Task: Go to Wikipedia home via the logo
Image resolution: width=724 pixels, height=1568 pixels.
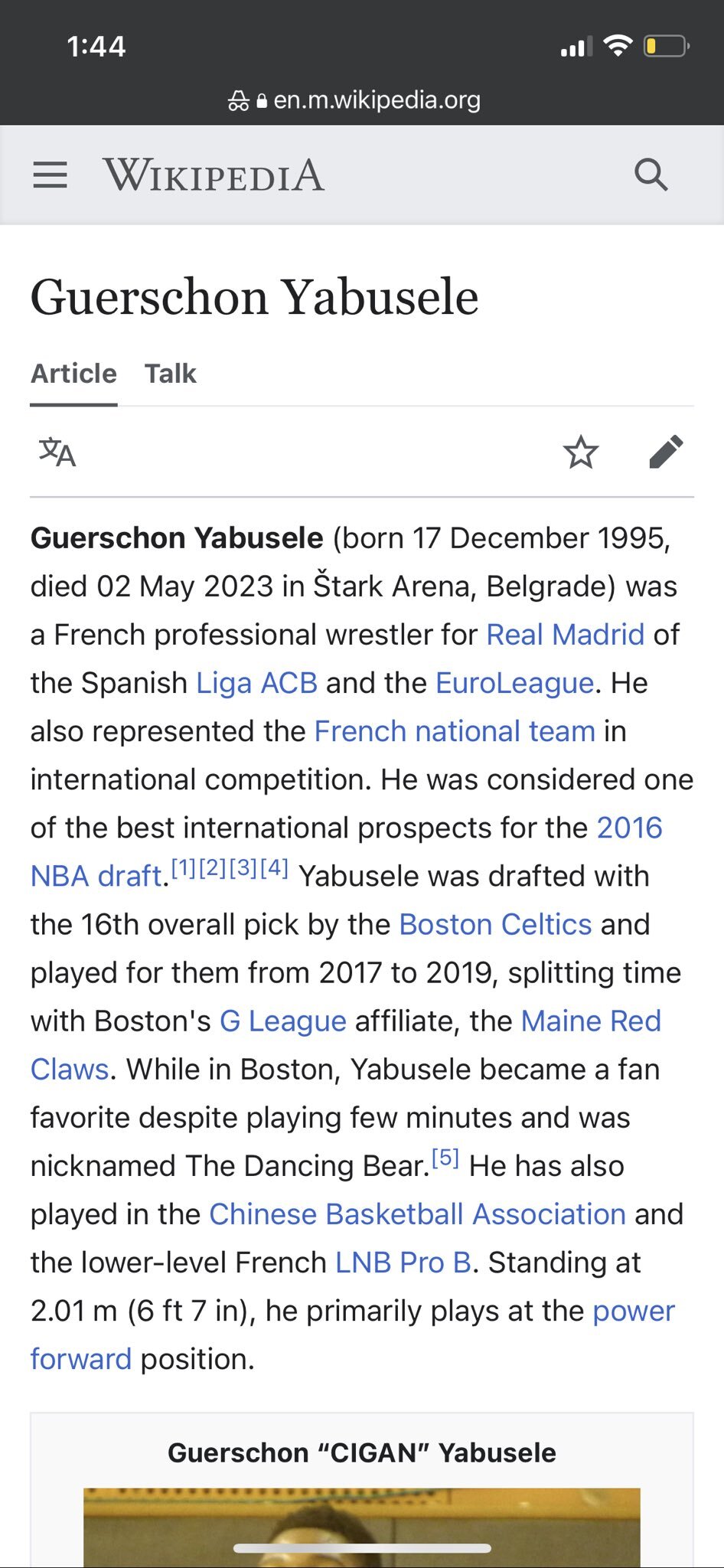Action: point(214,175)
